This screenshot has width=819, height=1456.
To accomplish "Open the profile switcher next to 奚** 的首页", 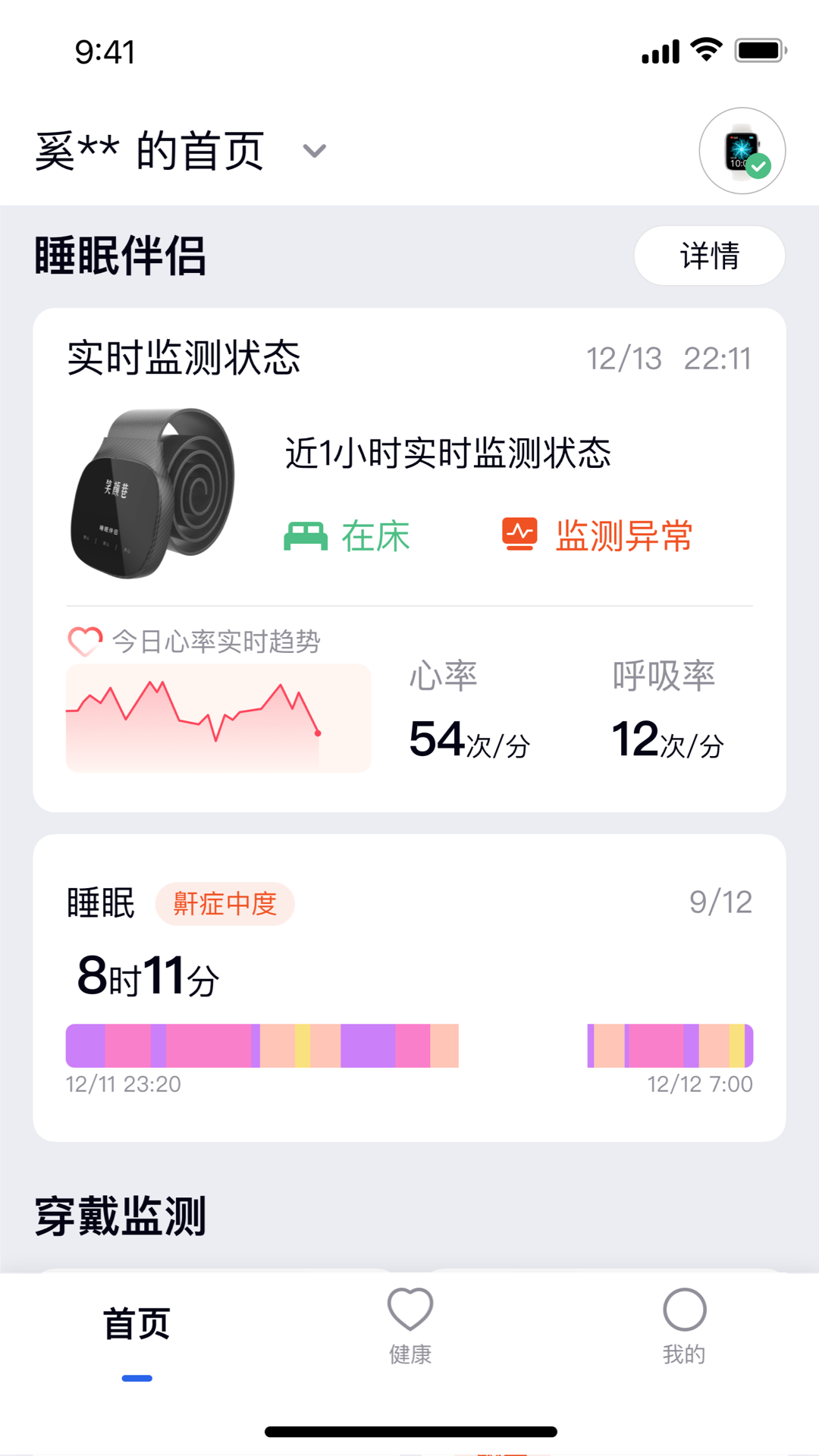I will pyautogui.click(x=315, y=152).
